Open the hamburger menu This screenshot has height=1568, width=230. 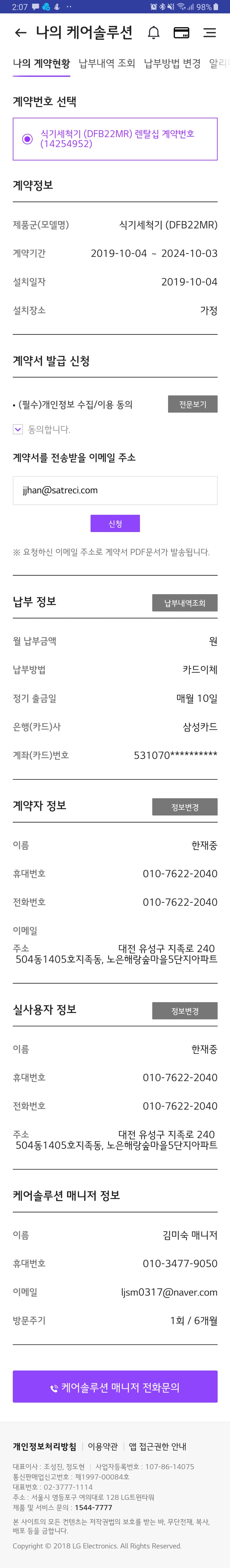209,33
